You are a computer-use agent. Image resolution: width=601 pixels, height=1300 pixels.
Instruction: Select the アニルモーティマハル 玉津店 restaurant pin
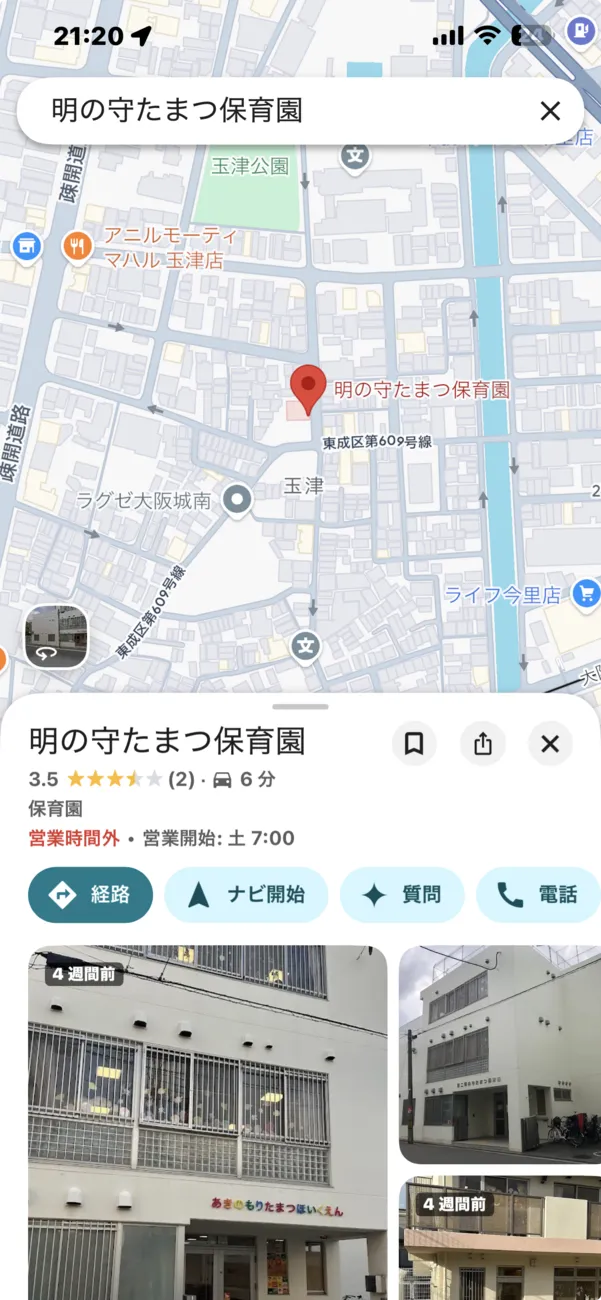78,245
